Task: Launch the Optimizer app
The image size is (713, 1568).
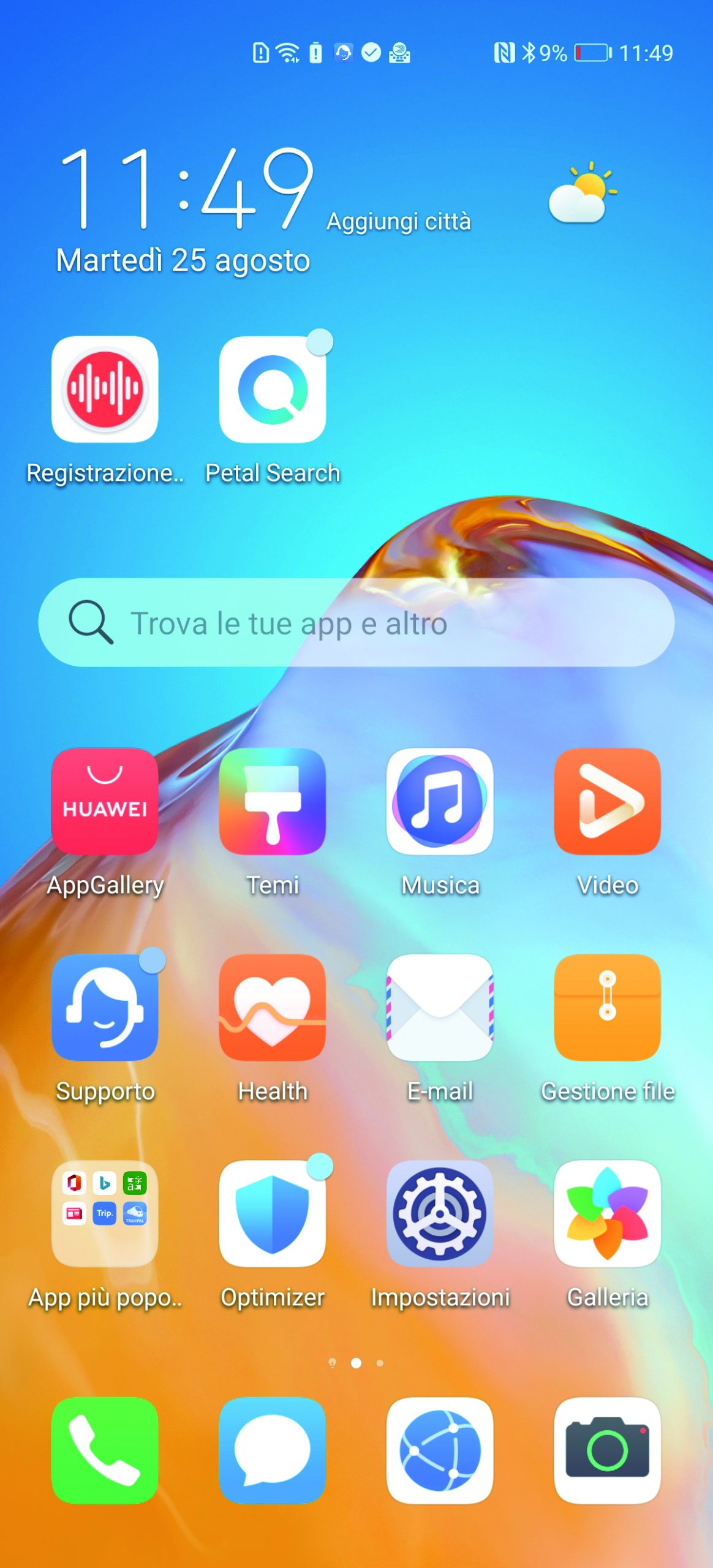Action: coord(273,1214)
